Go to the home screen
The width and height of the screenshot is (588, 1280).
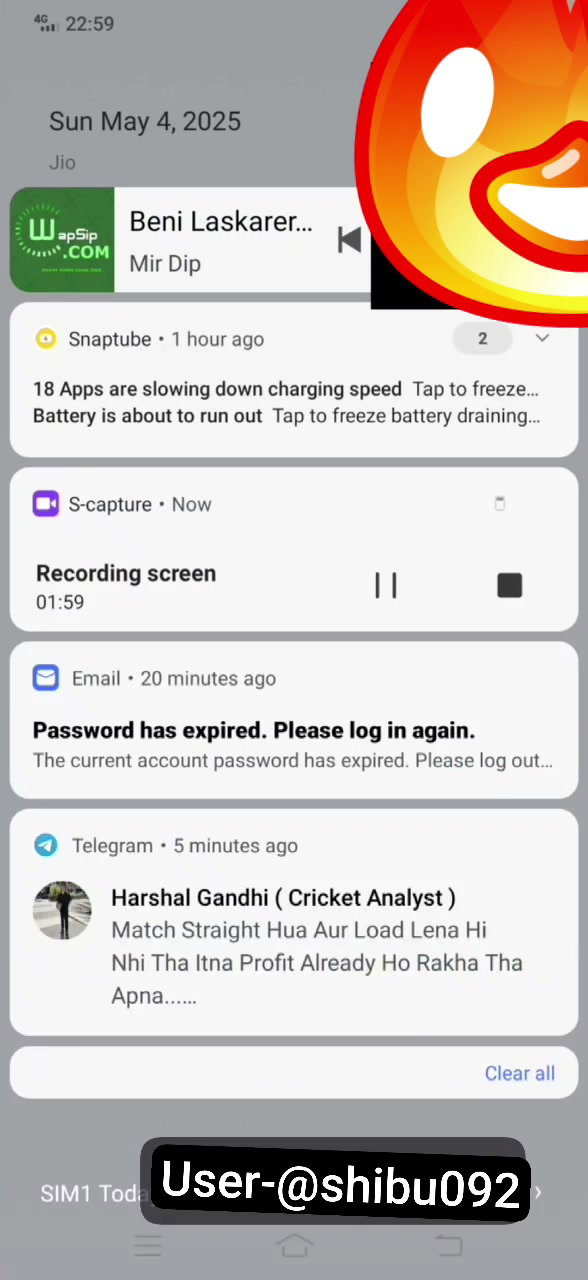[294, 1245]
